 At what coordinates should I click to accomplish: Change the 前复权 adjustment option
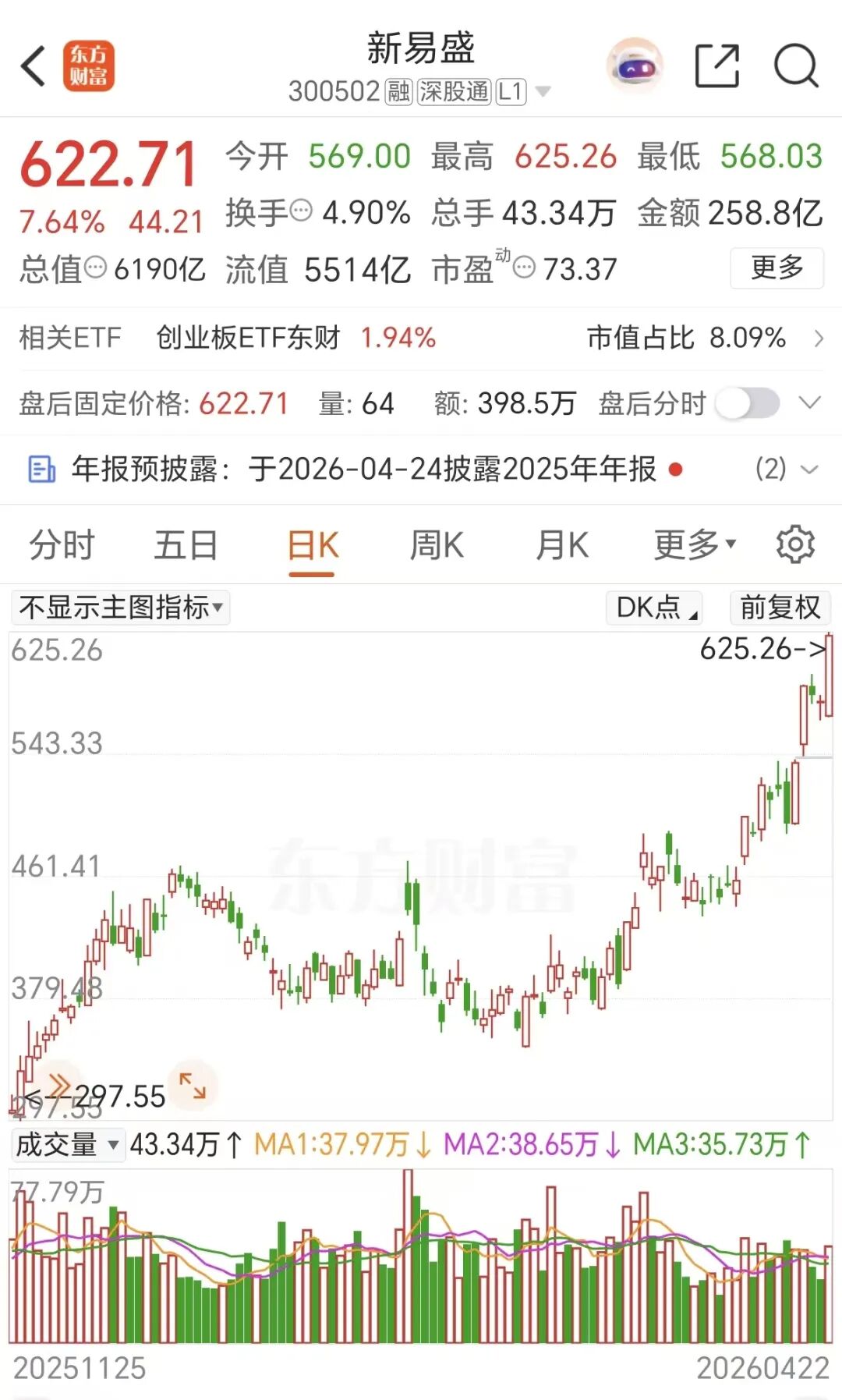tap(780, 608)
